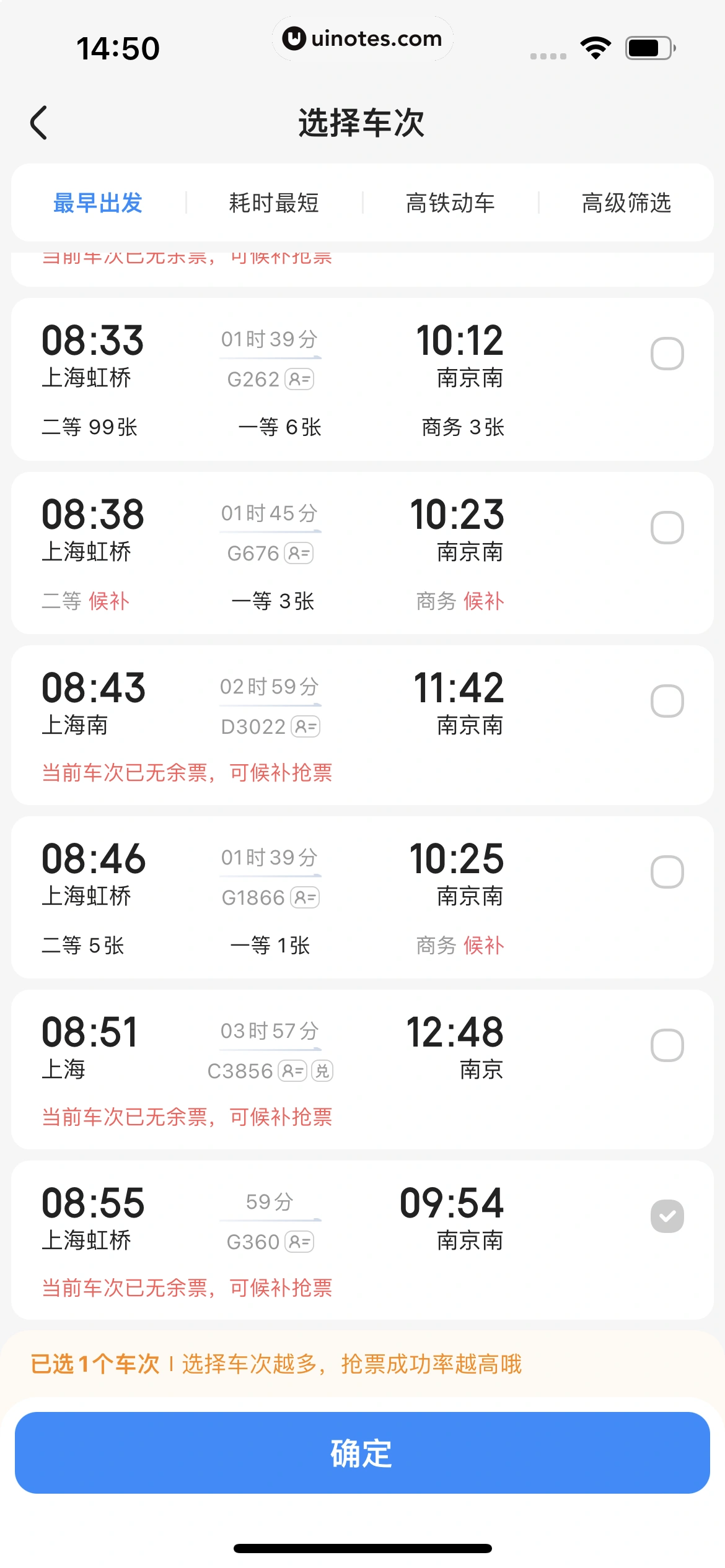Select the checkbox for train C3856

click(x=667, y=1045)
